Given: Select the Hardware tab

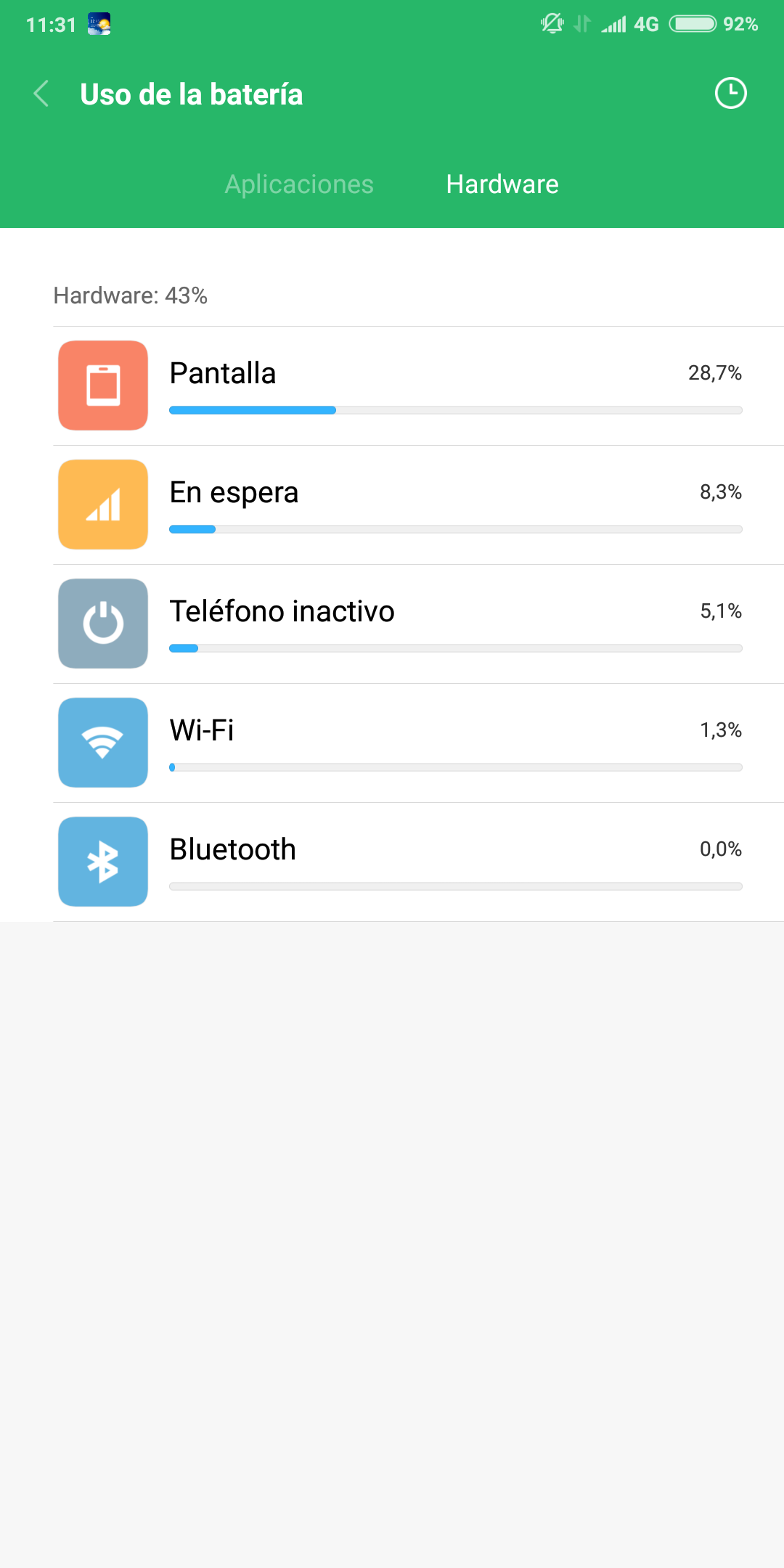Looking at the screenshot, I should coord(502,184).
